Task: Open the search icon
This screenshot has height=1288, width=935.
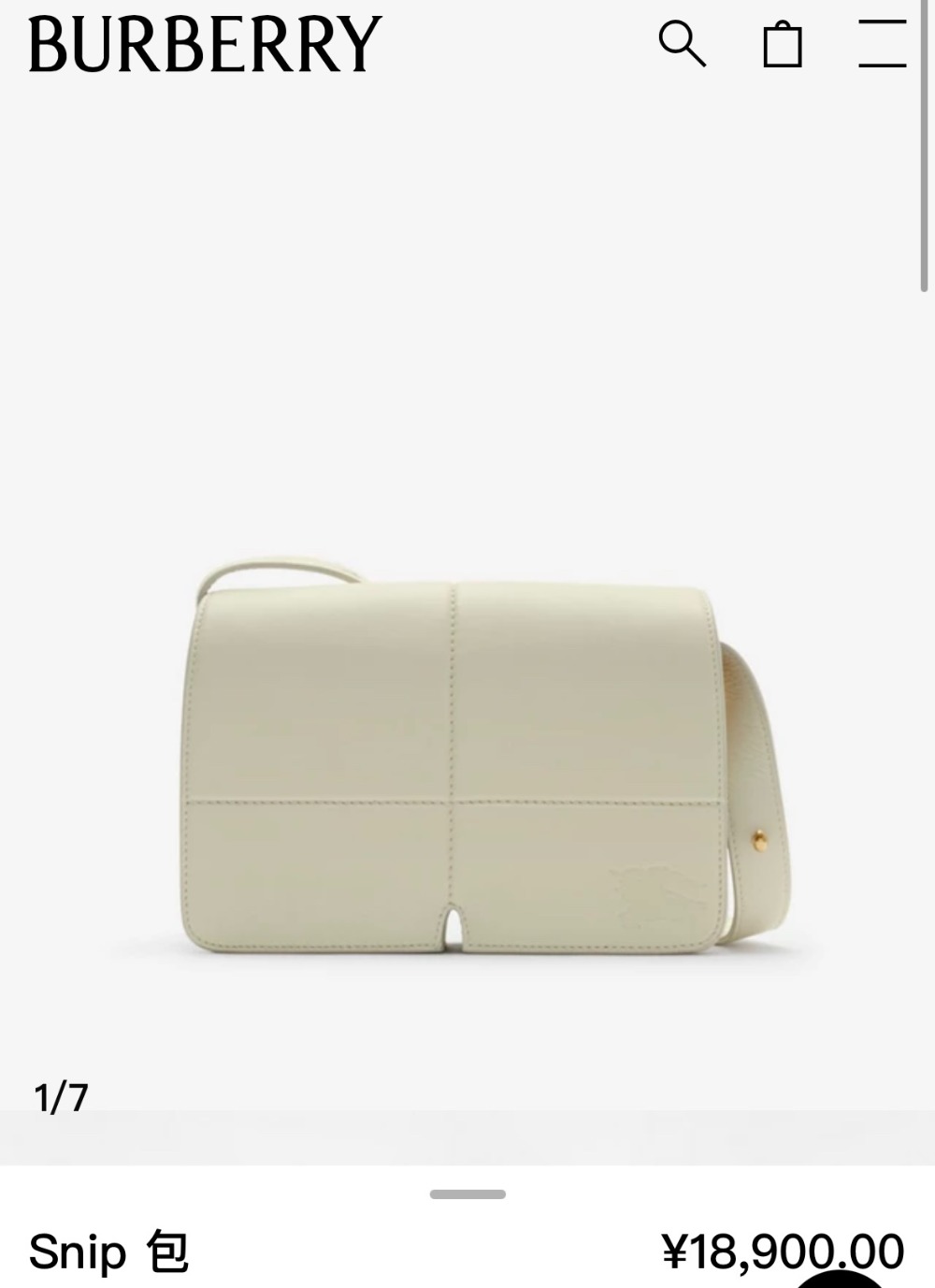Action: click(682, 44)
